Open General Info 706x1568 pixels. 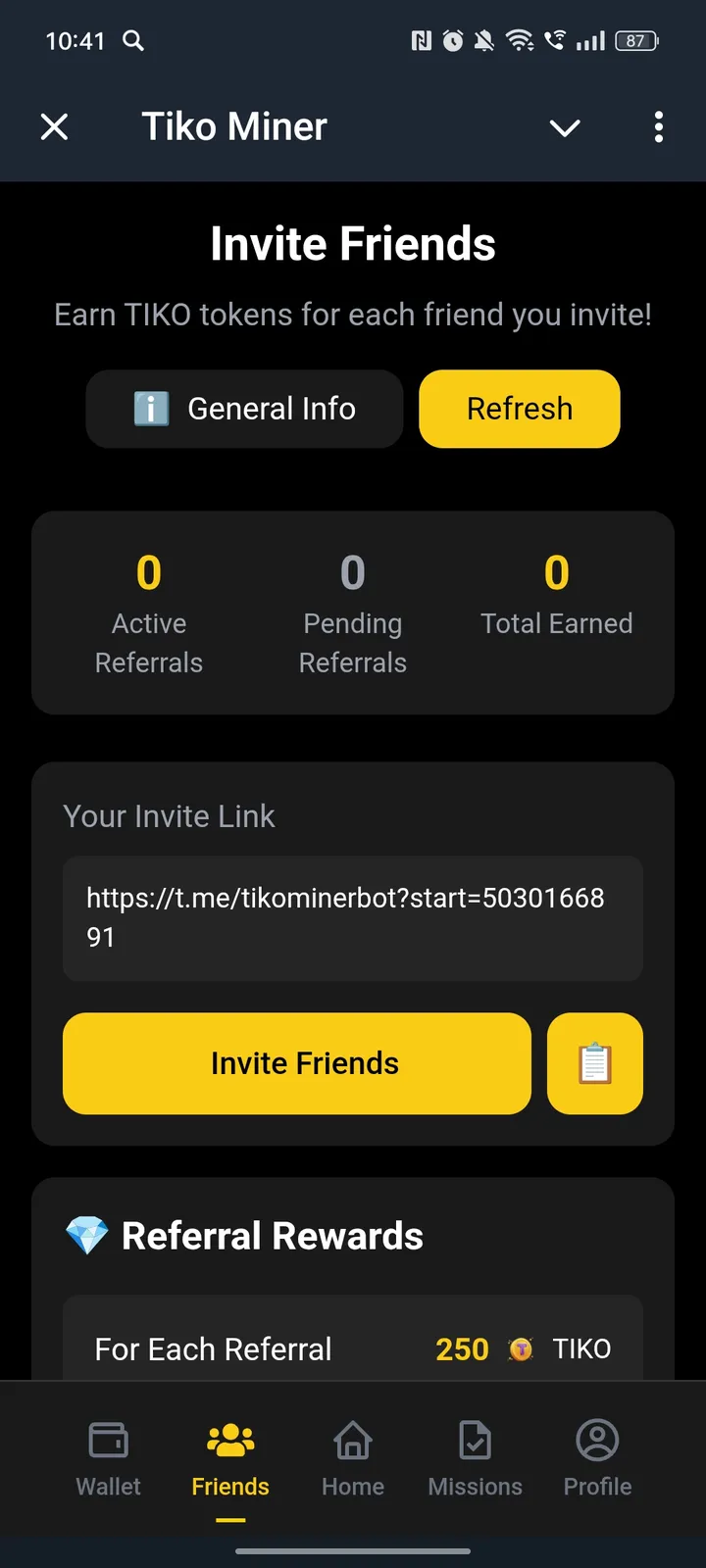(244, 409)
